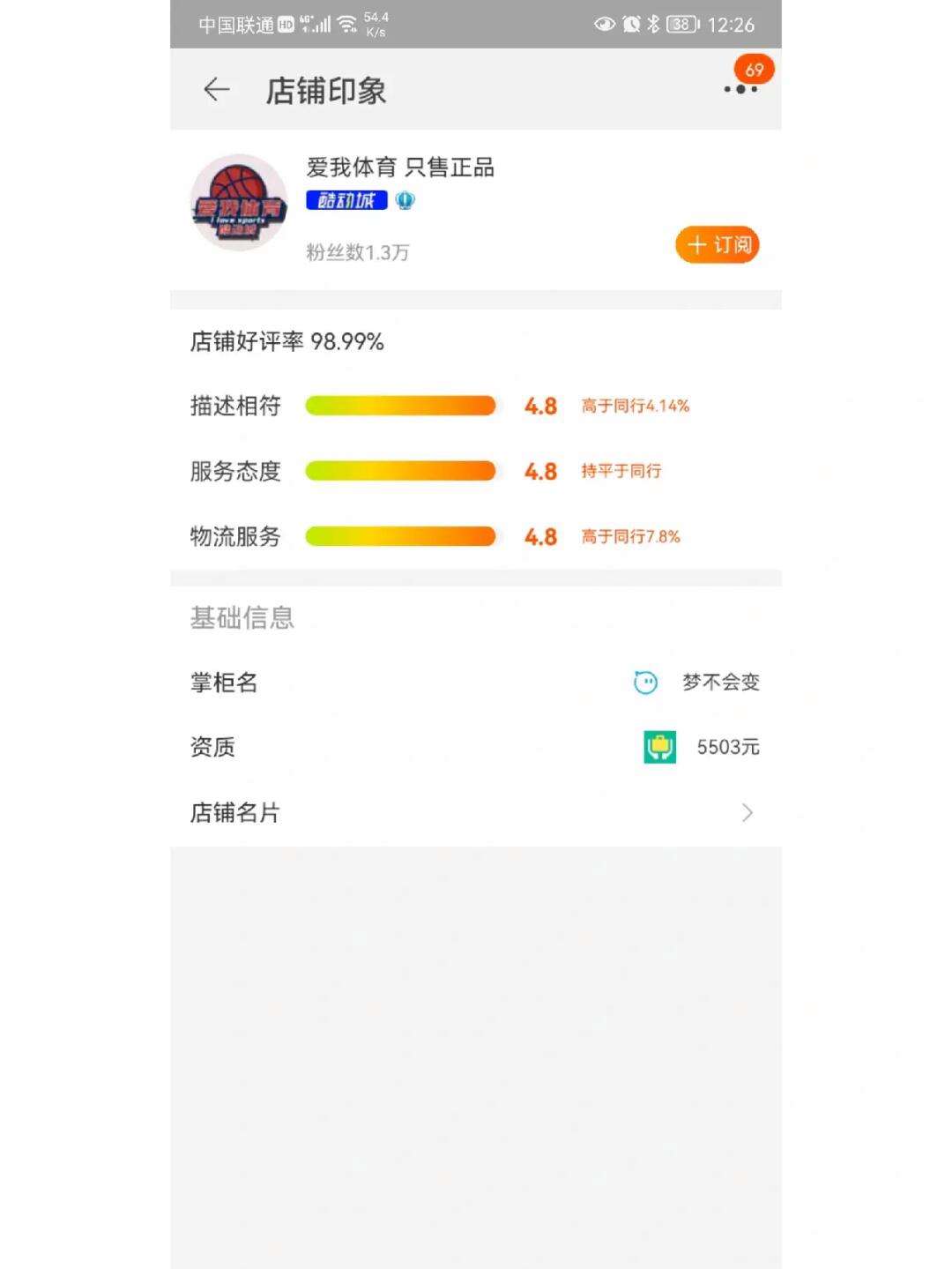Image resolution: width=952 pixels, height=1269 pixels.
Task: Click the green deposit icon next to 5503元
Action: pyautogui.click(x=658, y=746)
